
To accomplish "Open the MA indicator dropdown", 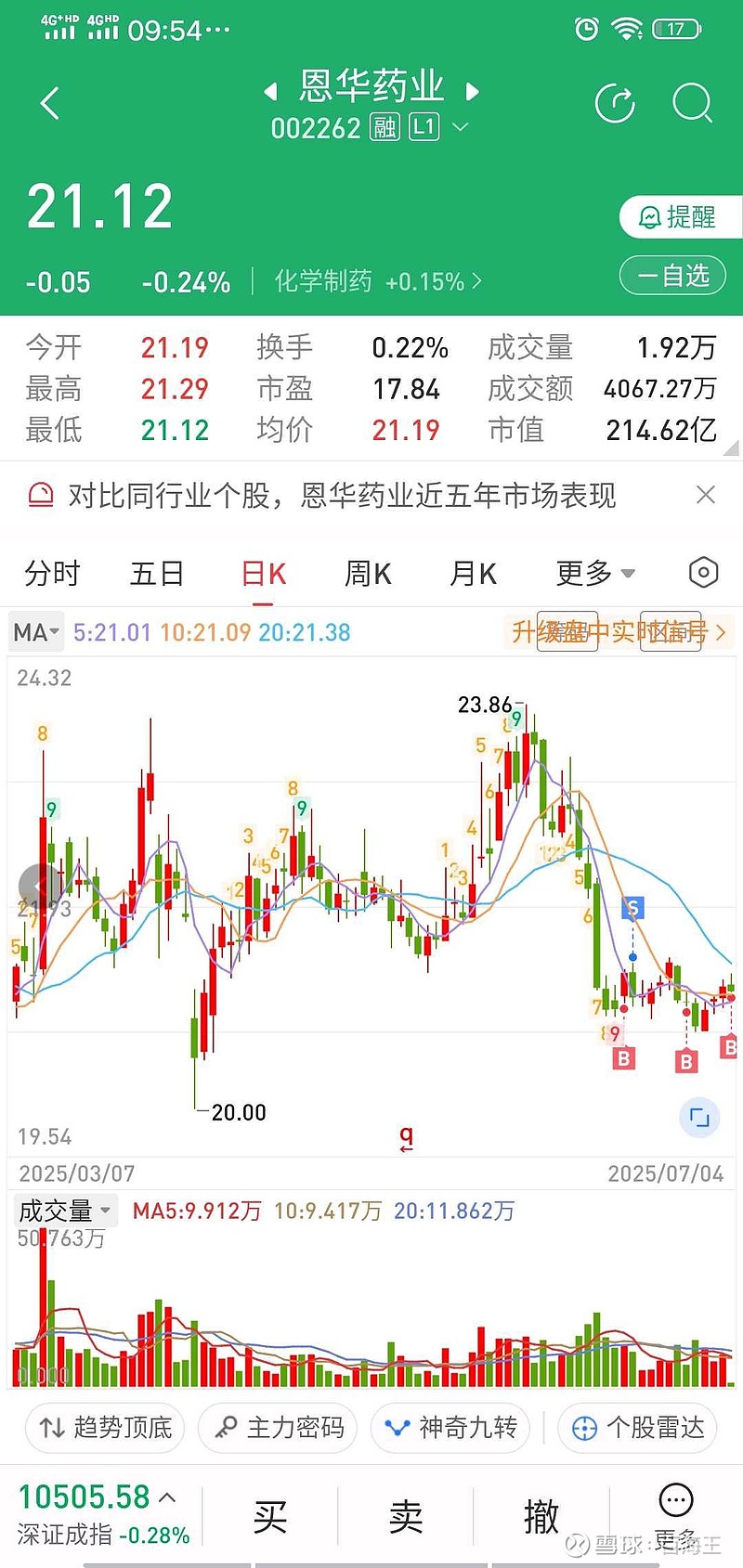I will point(36,632).
